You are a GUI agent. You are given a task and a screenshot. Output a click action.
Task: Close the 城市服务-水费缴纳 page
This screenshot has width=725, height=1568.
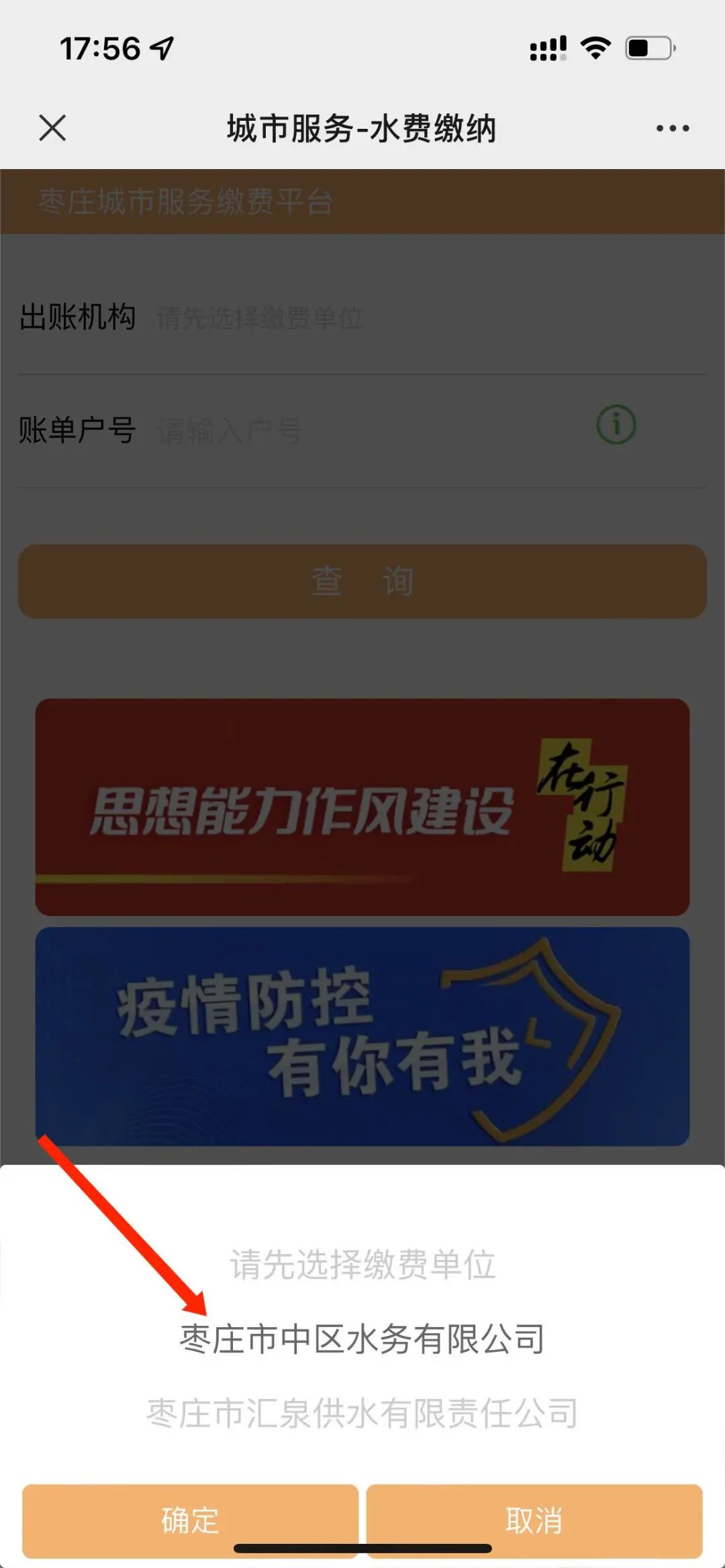[52, 127]
